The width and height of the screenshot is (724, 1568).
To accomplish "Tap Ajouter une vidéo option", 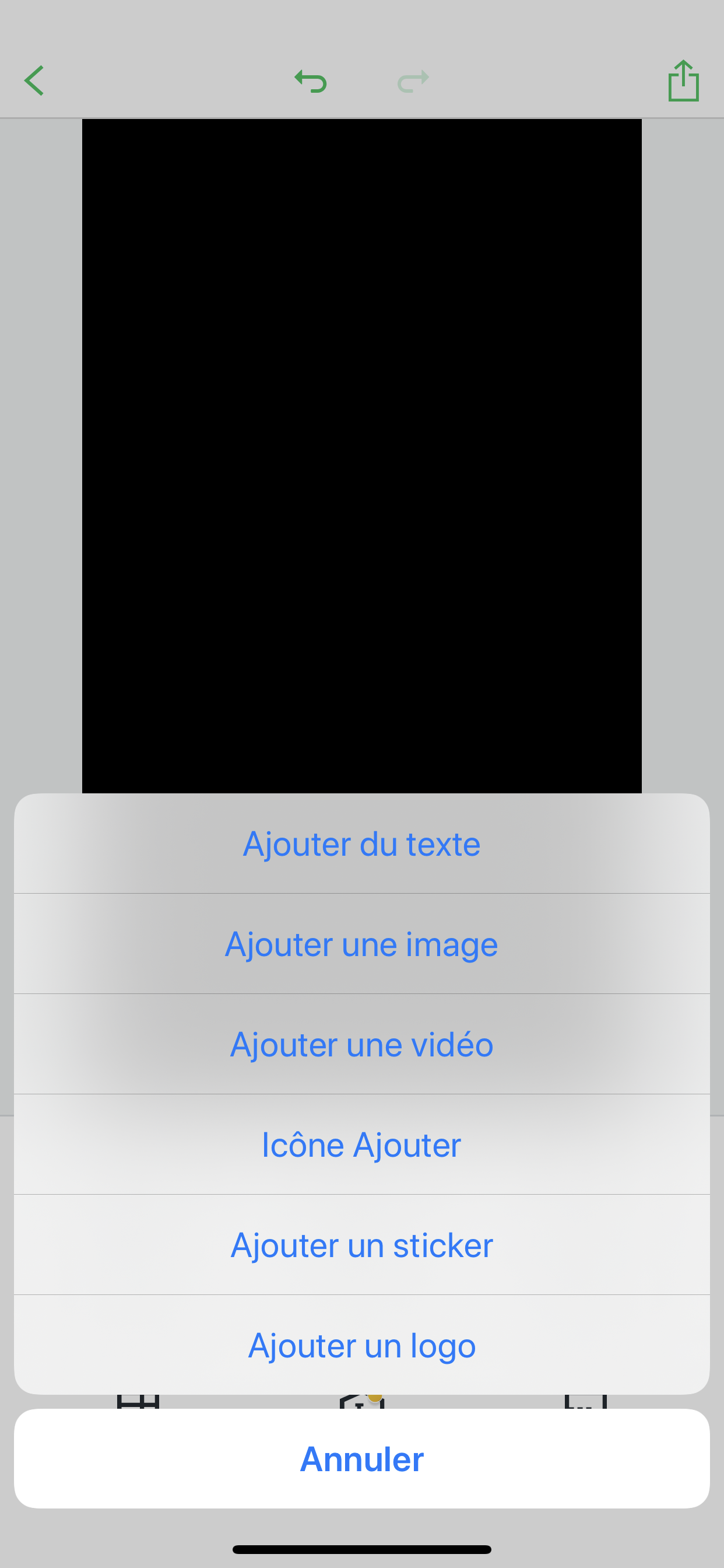I will 361,1045.
